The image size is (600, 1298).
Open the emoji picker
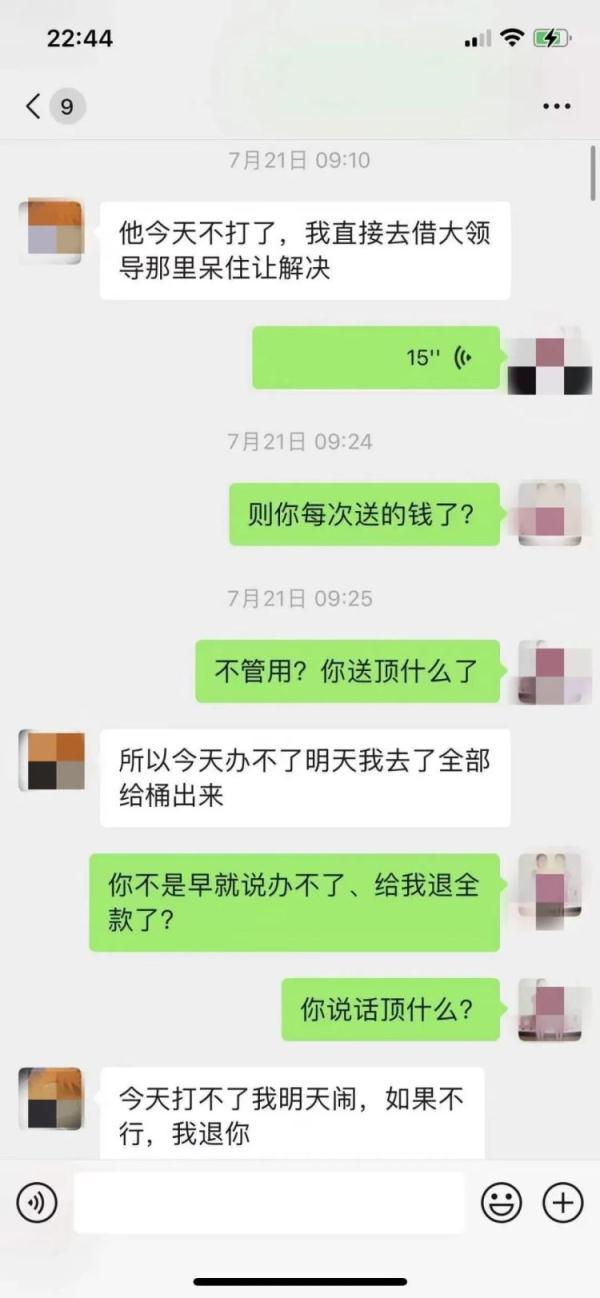[502, 1202]
